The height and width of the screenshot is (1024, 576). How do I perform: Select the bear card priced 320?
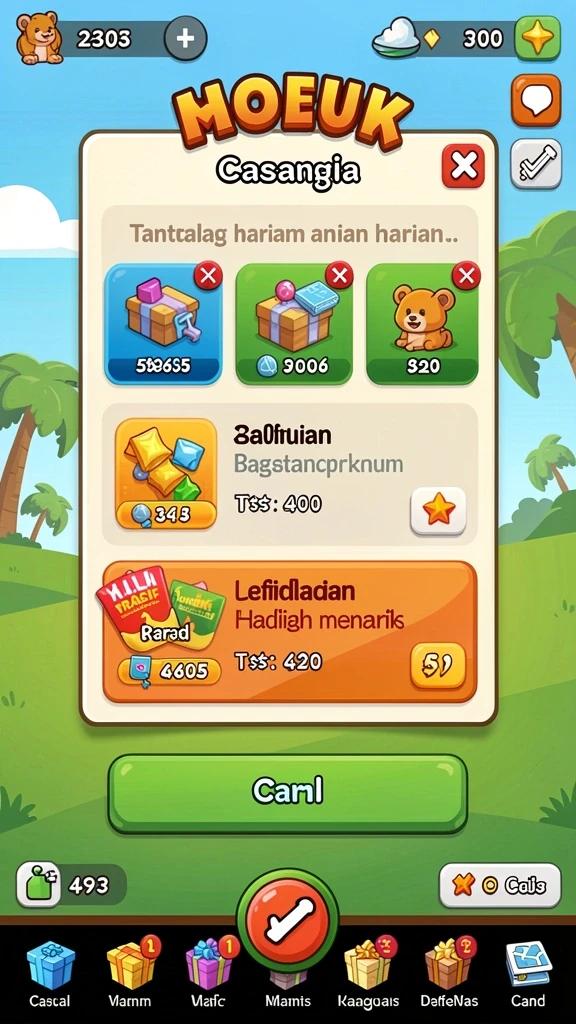point(422,324)
